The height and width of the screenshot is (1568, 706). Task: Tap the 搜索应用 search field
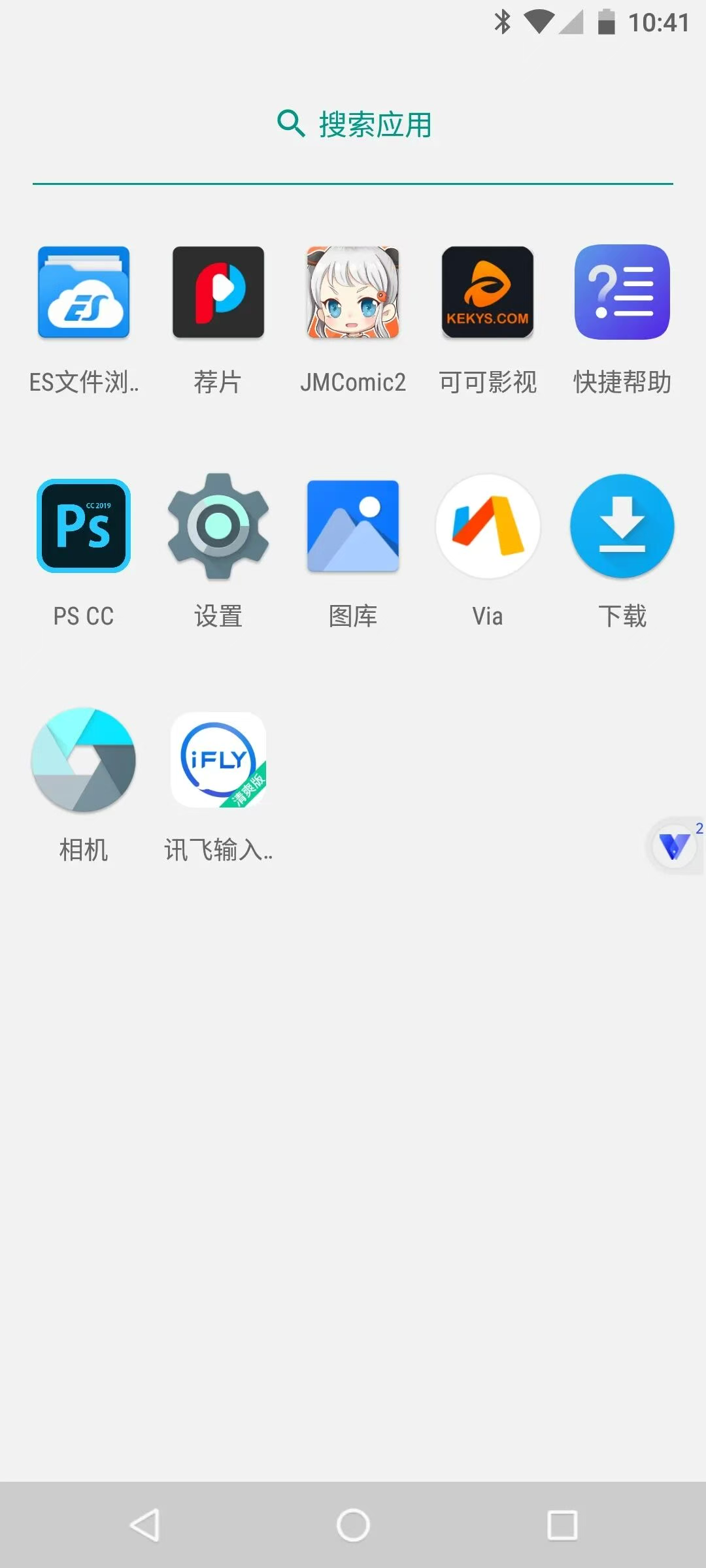pos(353,124)
